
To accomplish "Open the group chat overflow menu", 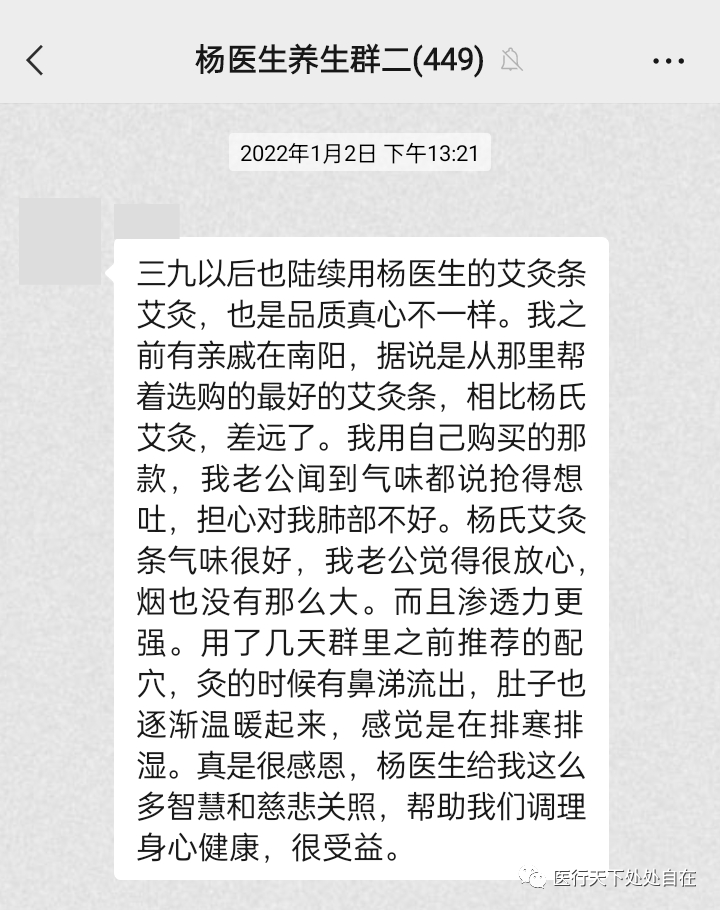I will (x=667, y=61).
